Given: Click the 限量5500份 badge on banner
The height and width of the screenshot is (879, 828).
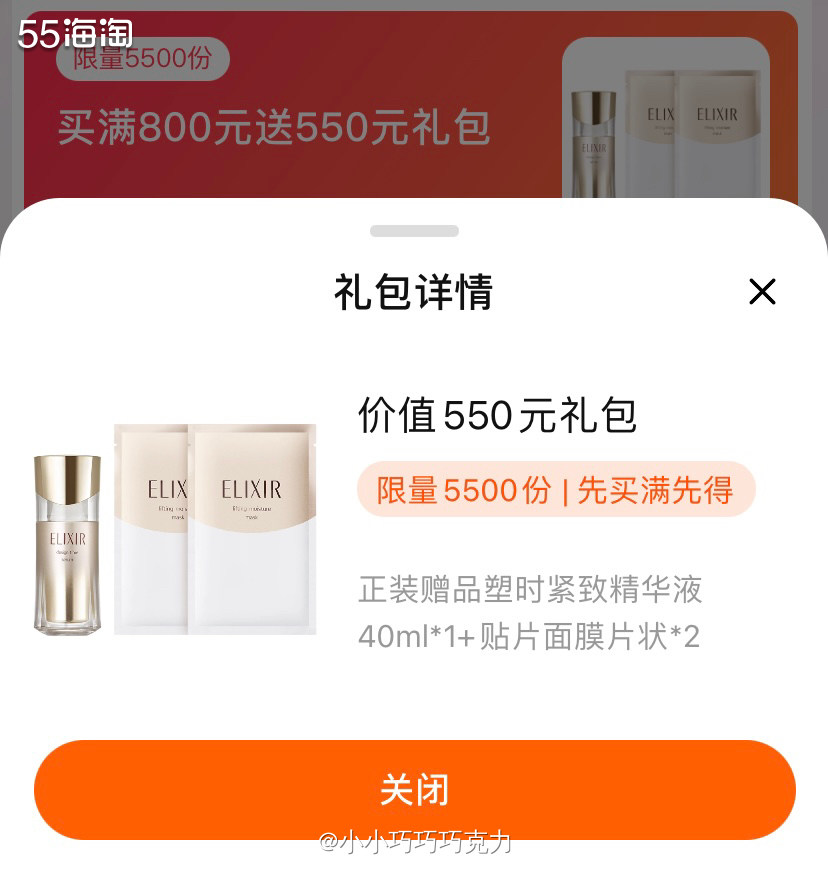Looking at the screenshot, I should pos(140,59).
